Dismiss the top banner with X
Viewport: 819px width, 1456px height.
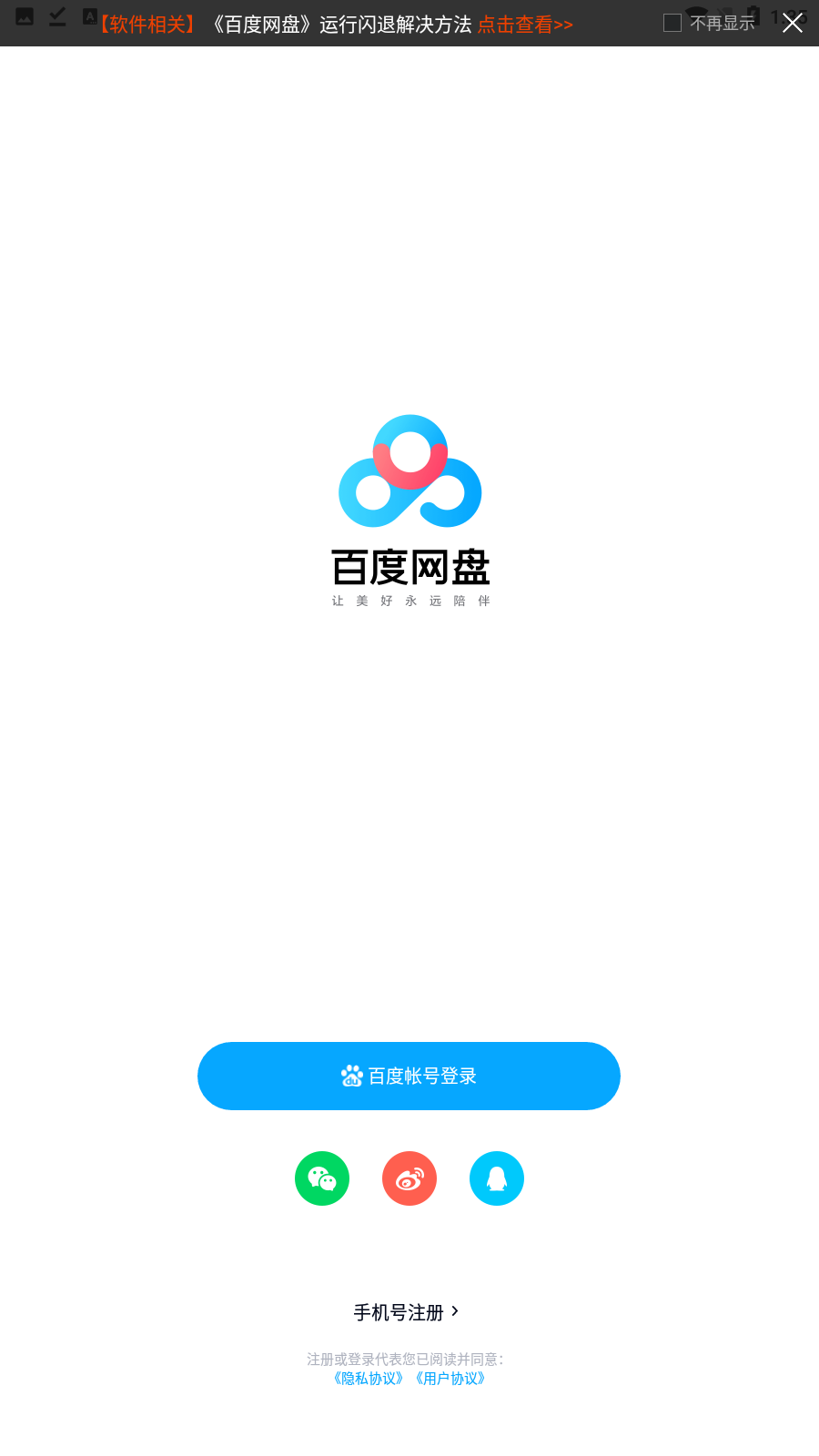point(793,23)
